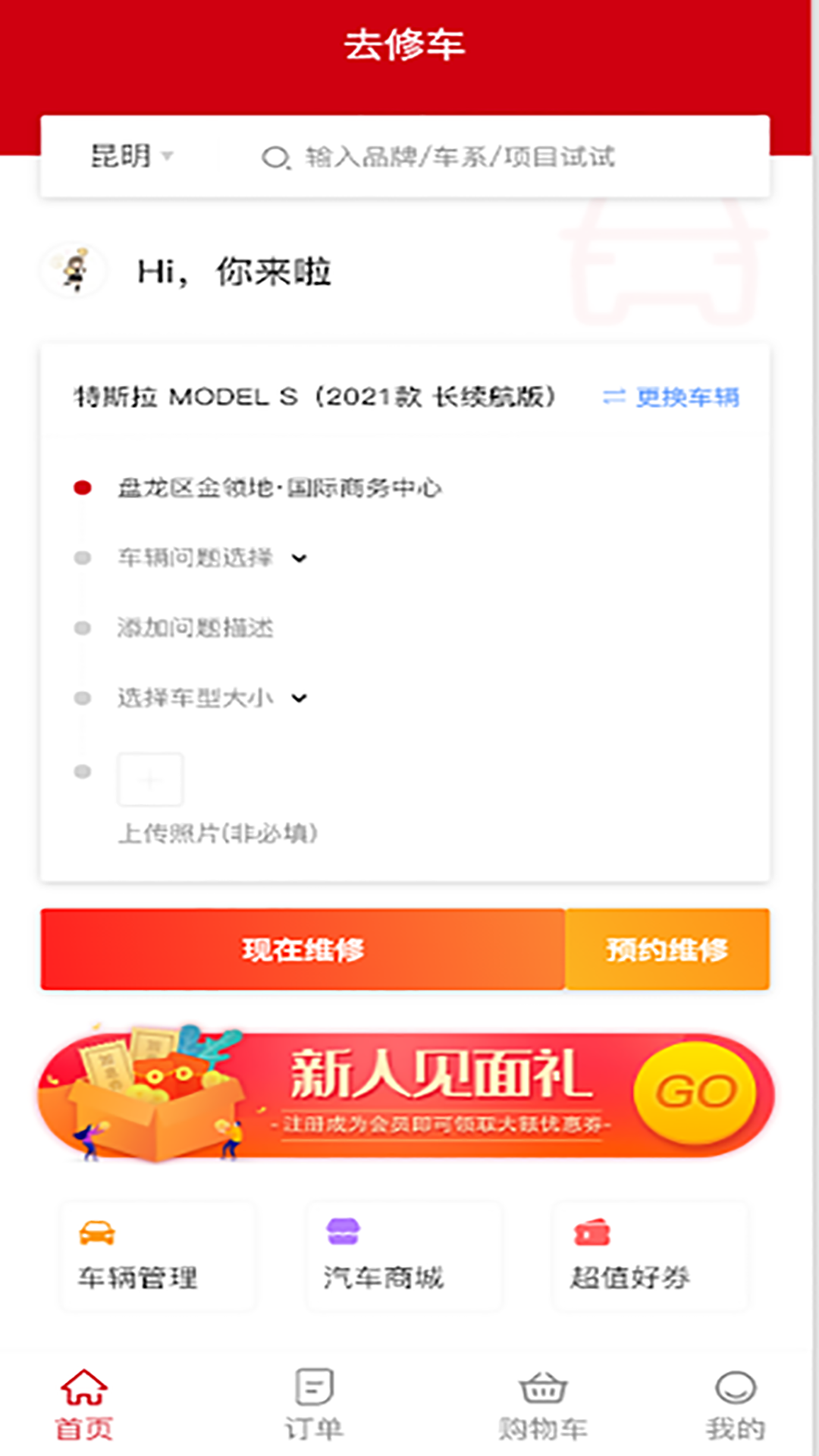Tap the 添加问题描述 field

[196, 628]
